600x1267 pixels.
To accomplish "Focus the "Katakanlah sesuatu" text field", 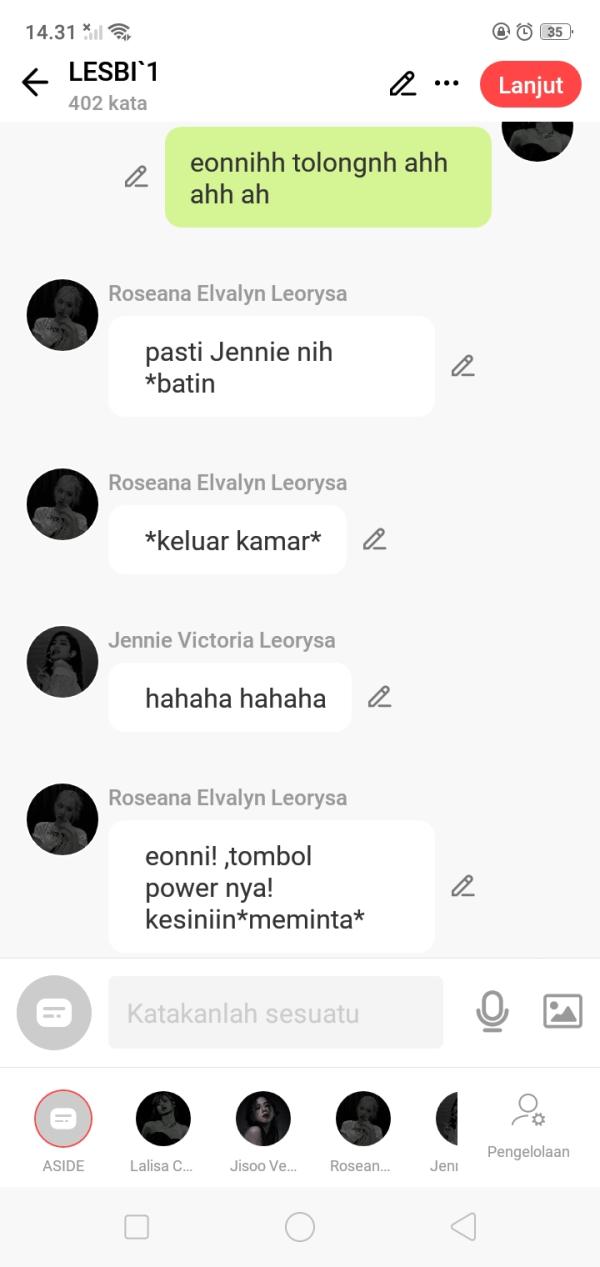I will point(275,1013).
